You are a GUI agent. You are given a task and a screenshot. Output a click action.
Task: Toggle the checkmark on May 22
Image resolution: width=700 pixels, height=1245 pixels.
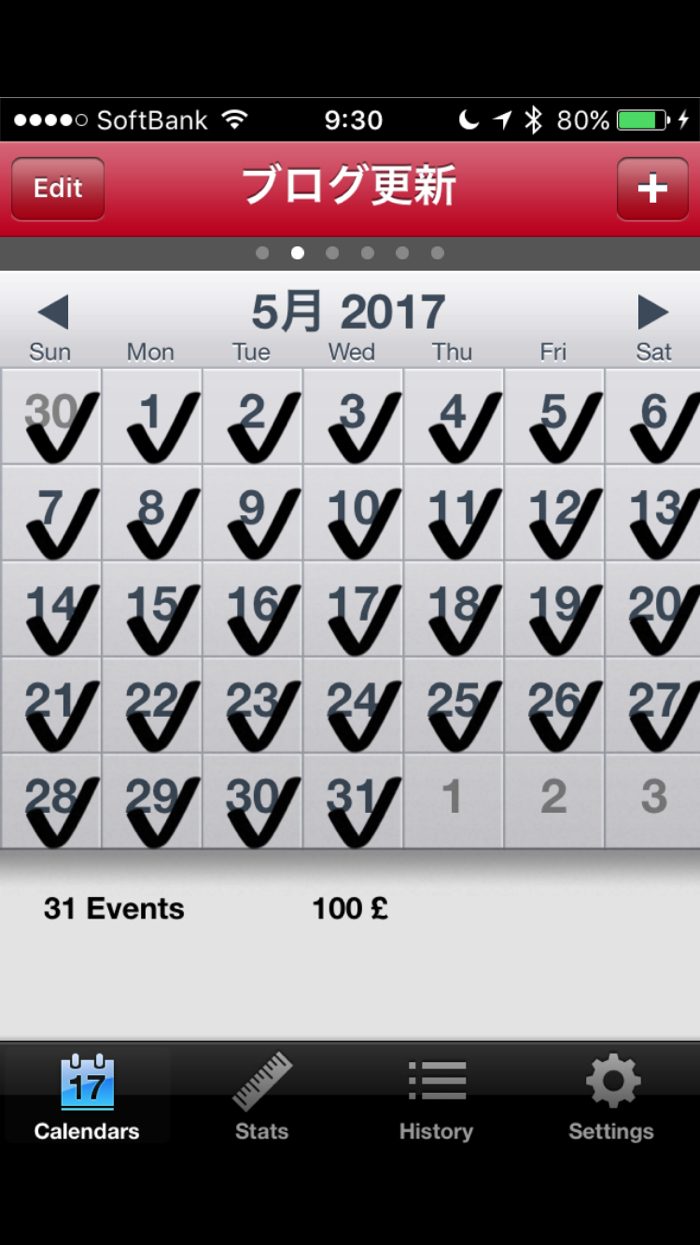pos(152,705)
